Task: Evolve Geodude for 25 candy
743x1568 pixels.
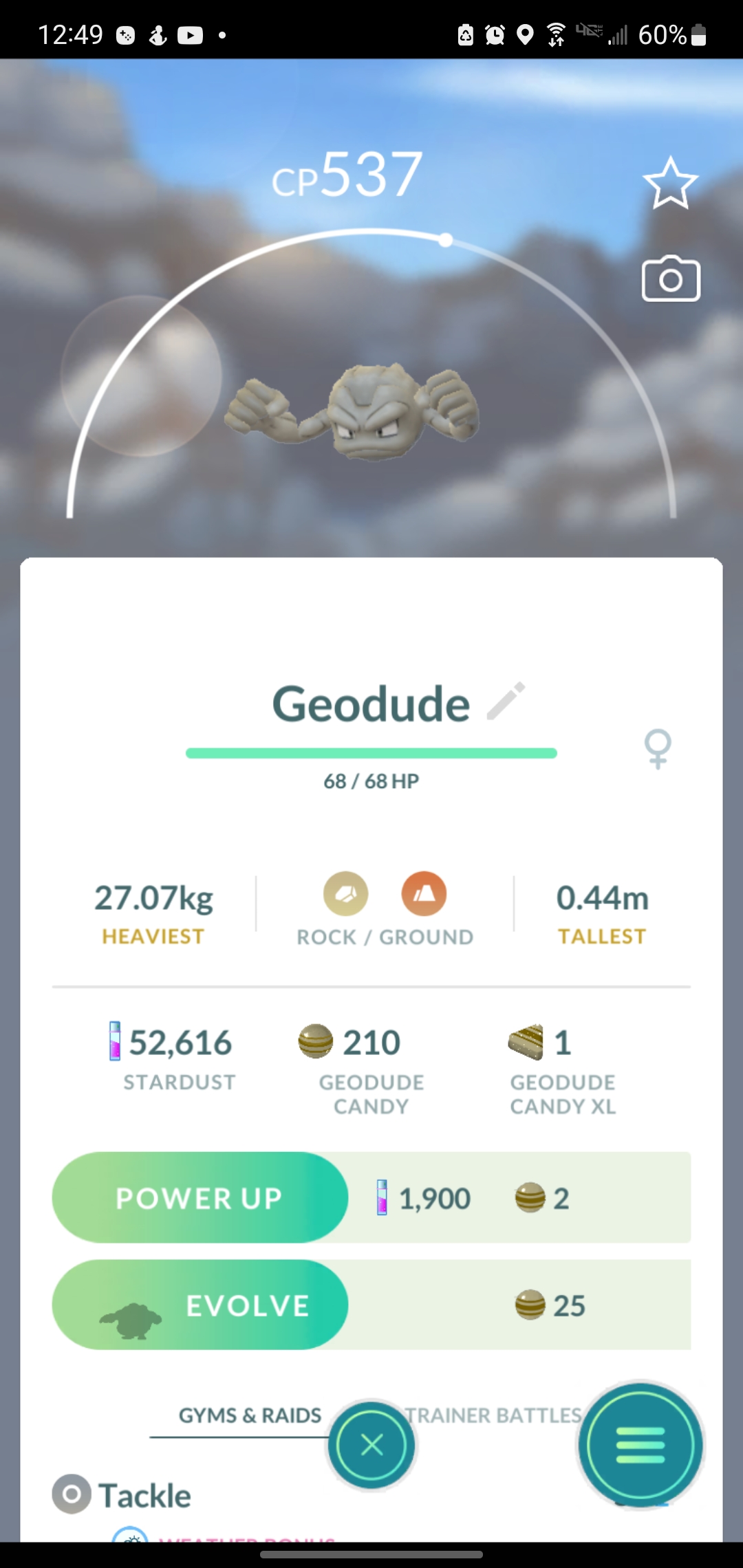Action: click(200, 1305)
